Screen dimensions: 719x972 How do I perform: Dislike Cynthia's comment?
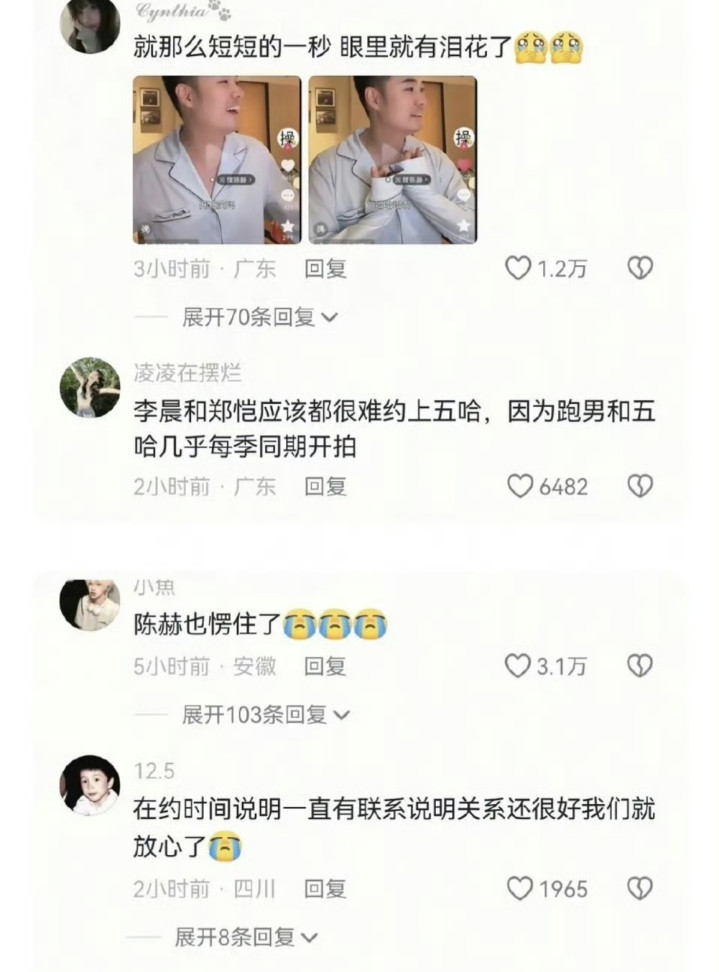[x=640, y=268]
